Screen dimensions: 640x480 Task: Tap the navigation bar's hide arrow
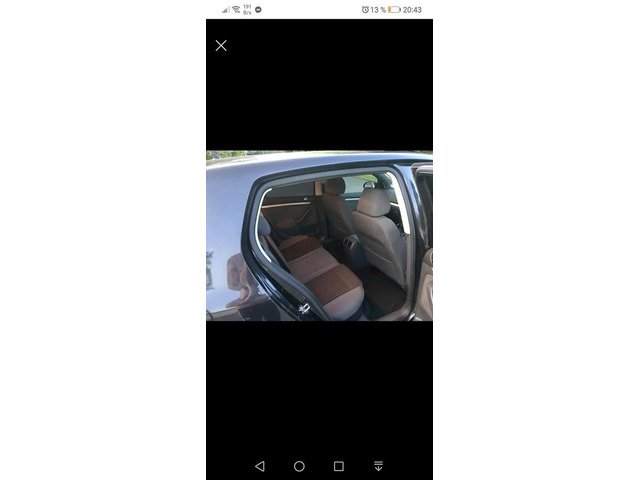[x=378, y=466]
